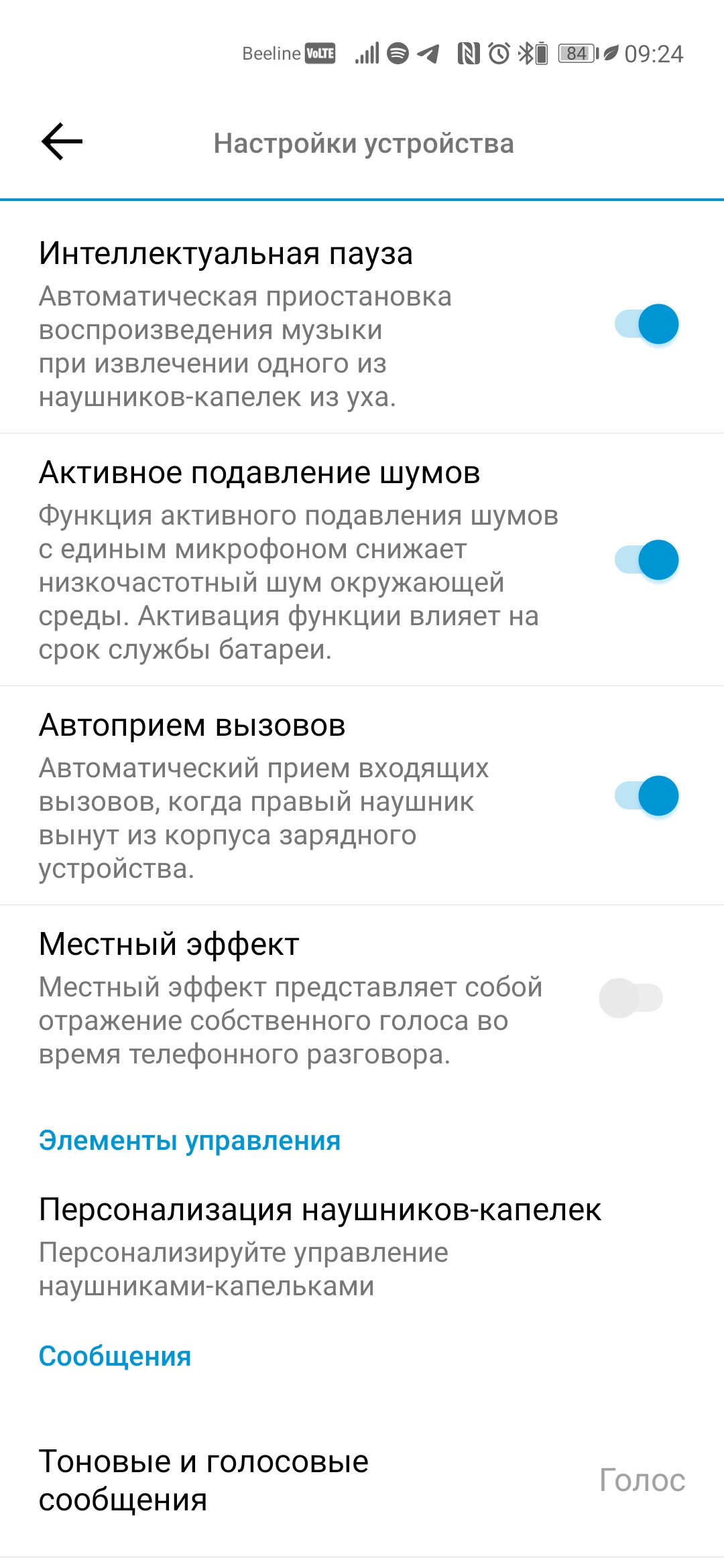Viewport: 724px width, 1568px height.
Task: Open Персонализация наушников-капелек
Action: click(320, 1246)
